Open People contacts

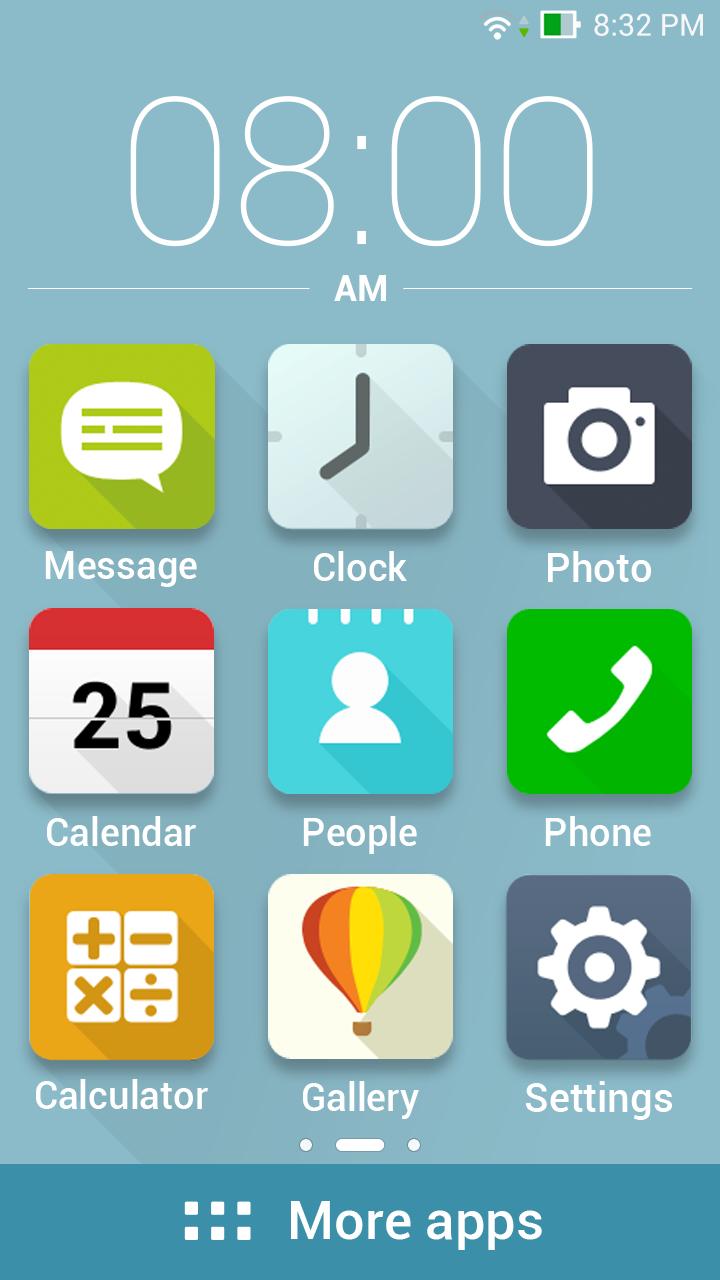click(360, 701)
